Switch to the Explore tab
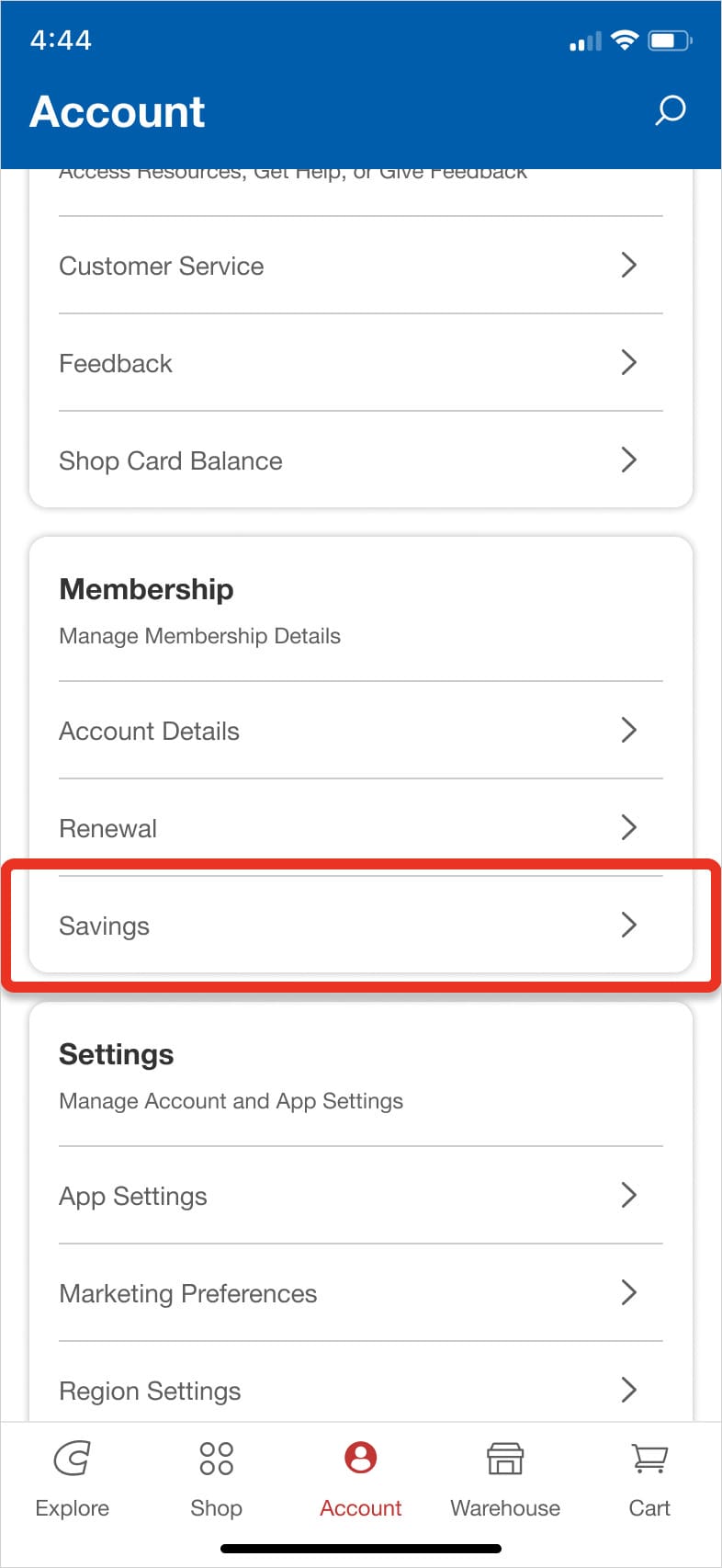This screenshot has width=722, height=1568. click(73, 1479)
